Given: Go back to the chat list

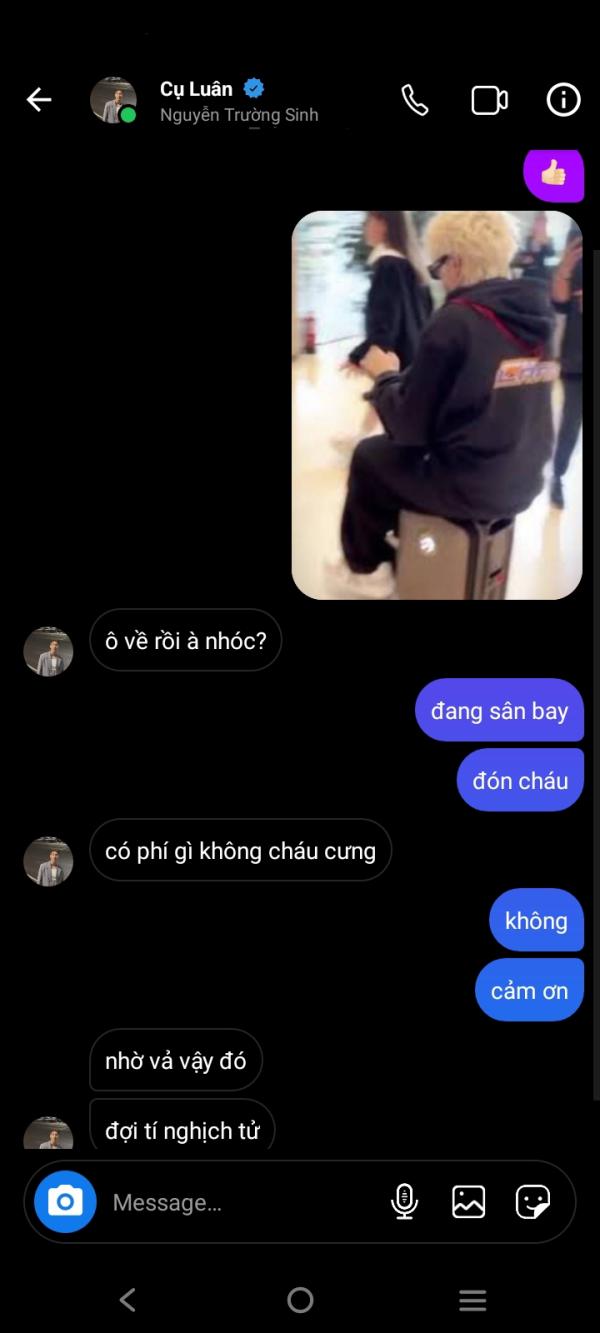Looking at the screenshot, I should [x=39, y=100].
